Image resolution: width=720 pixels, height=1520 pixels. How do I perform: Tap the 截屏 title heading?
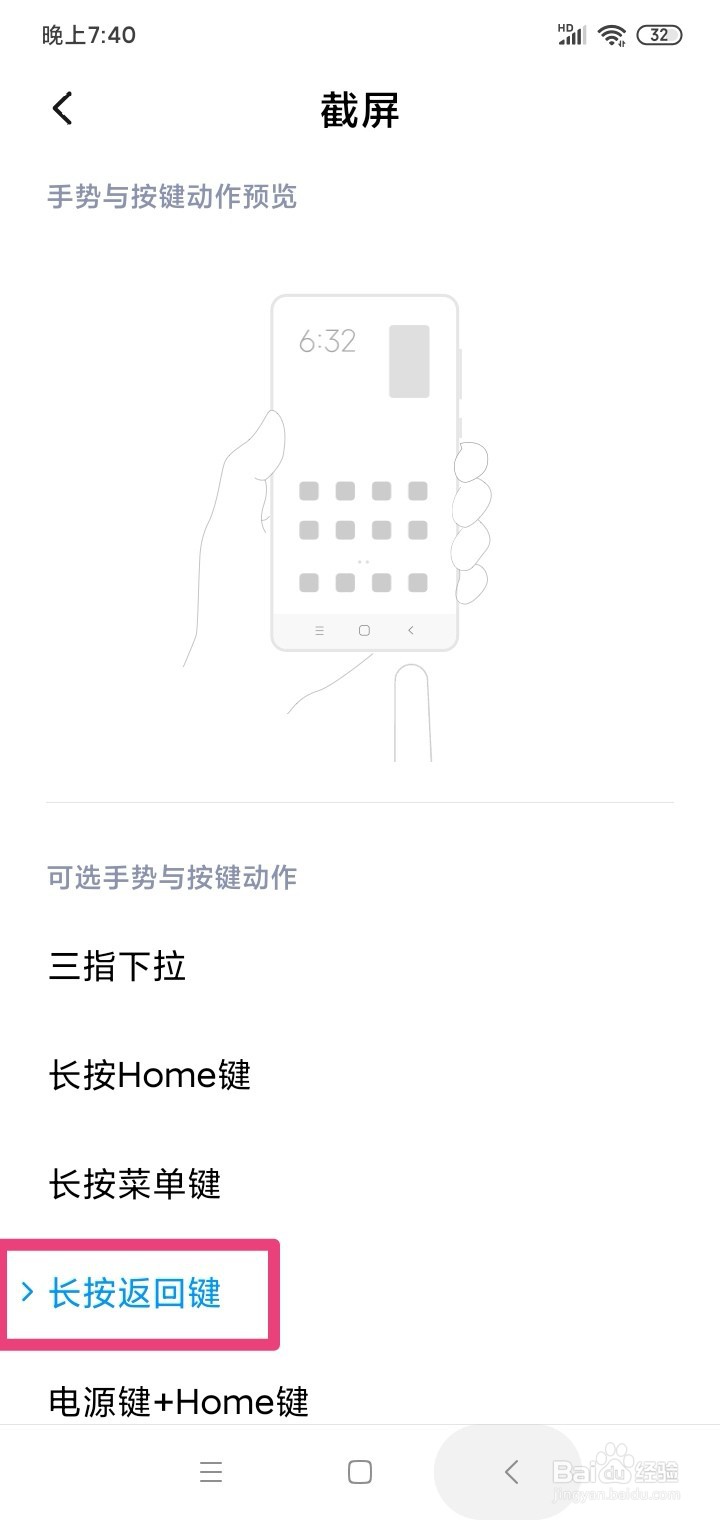click(360, 110)
